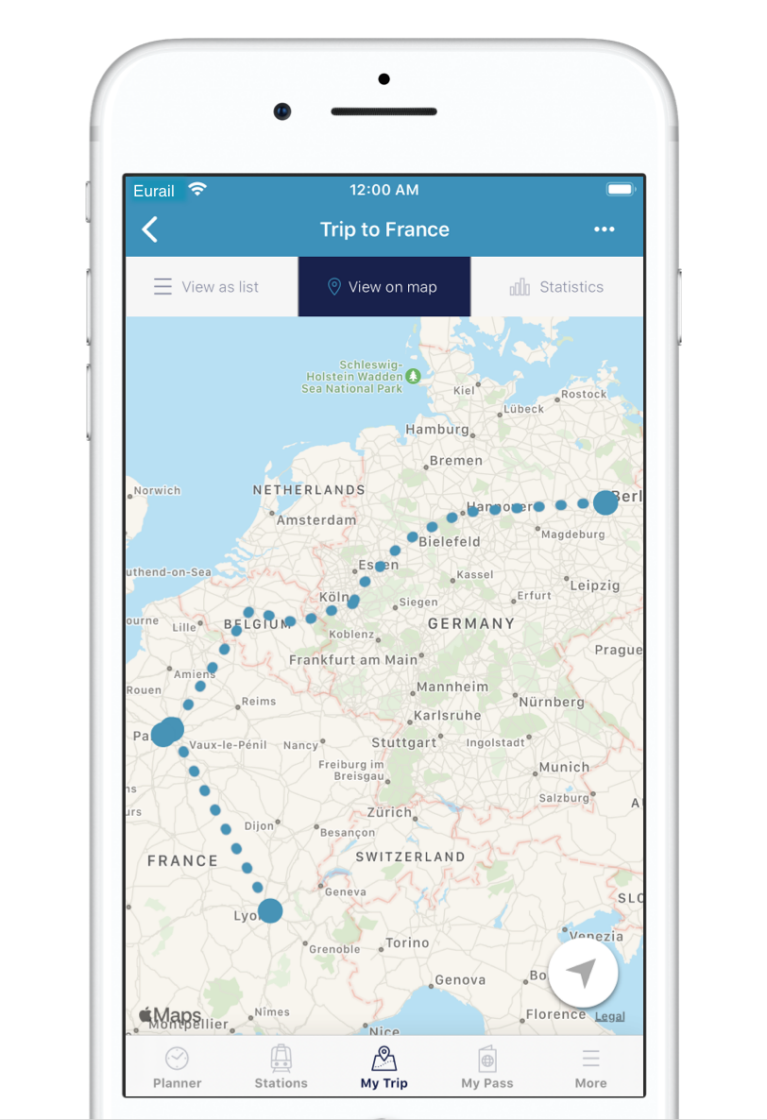
Task: Go back using the header arrow
Action: pyautogui.click(x=150, y=230)
